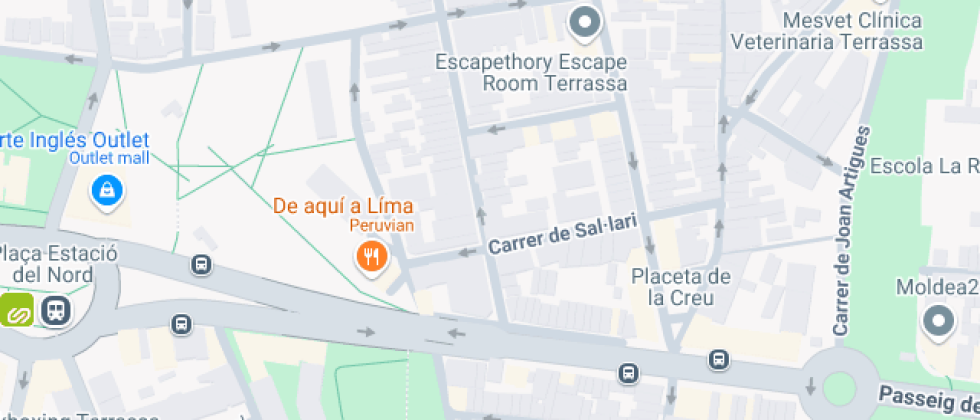The height and width of the screenshot is (420, 980).
Task: Tap the Corte Inglés Outlet mall pin
Action: click(107, 192)
